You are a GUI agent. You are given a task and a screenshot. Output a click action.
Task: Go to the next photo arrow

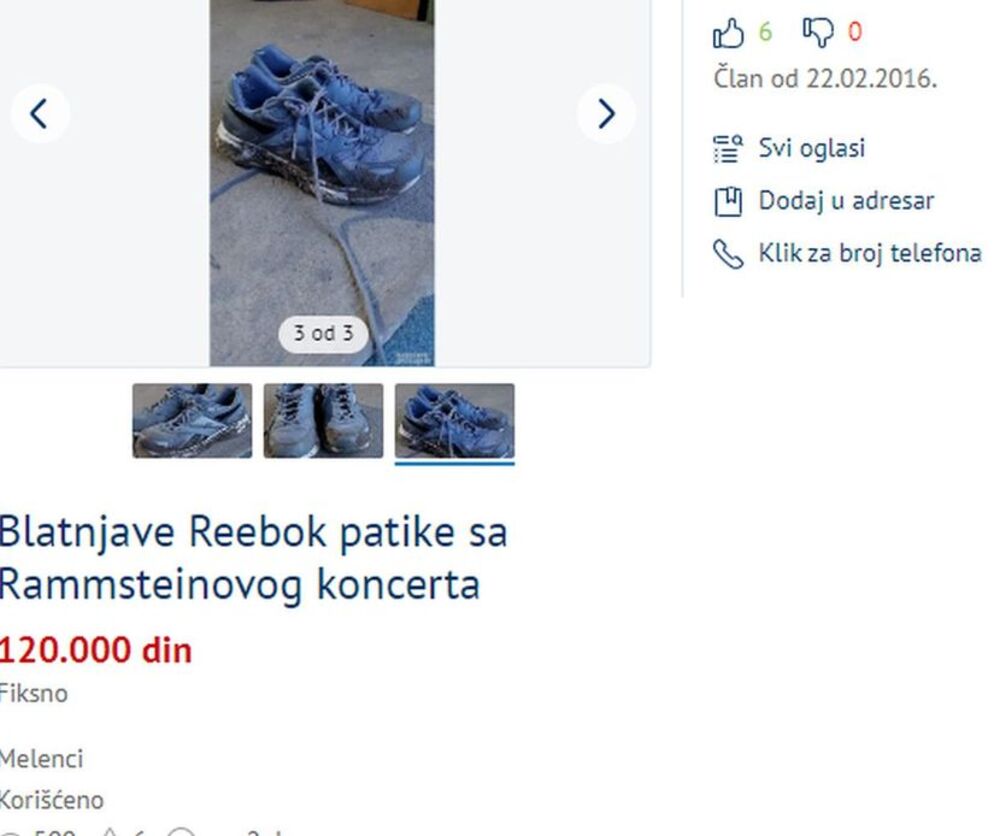click(x=606, y=114)
